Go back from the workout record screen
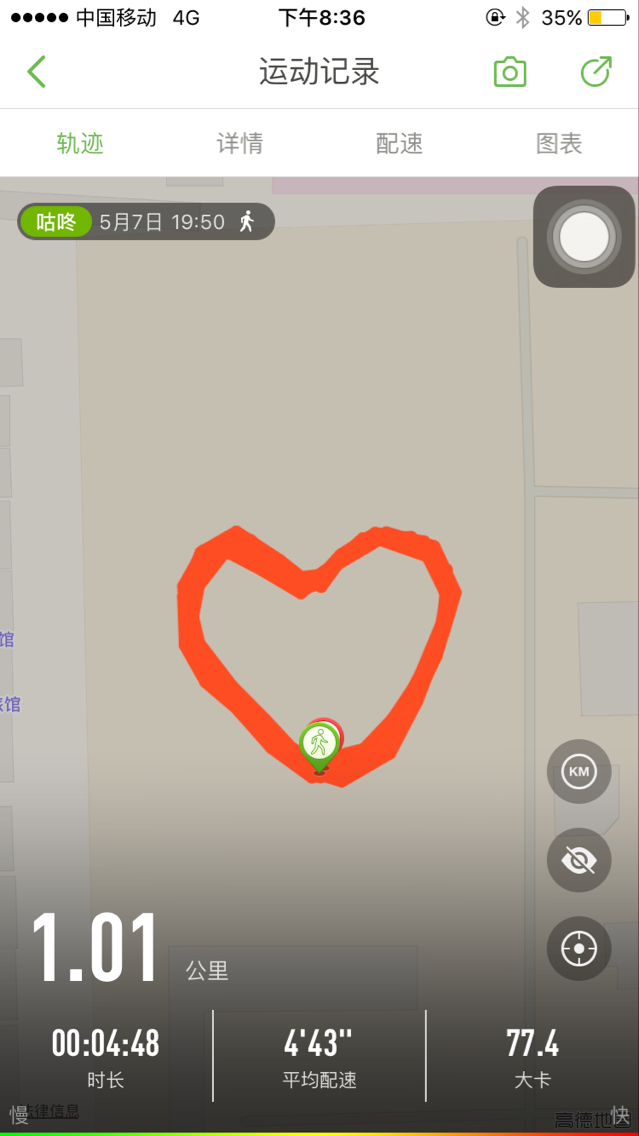Image resolution: width=639 pixels, height=1136 pixels. pos(36,72)
